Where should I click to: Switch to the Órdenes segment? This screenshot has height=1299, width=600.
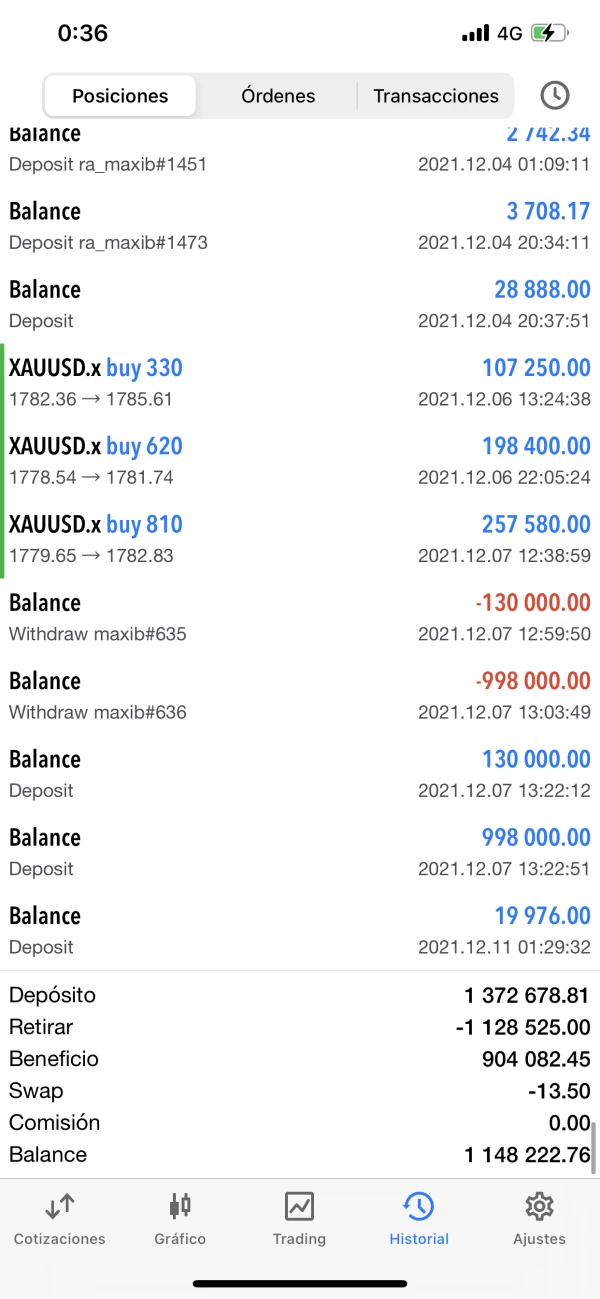[x=278, y=96]
